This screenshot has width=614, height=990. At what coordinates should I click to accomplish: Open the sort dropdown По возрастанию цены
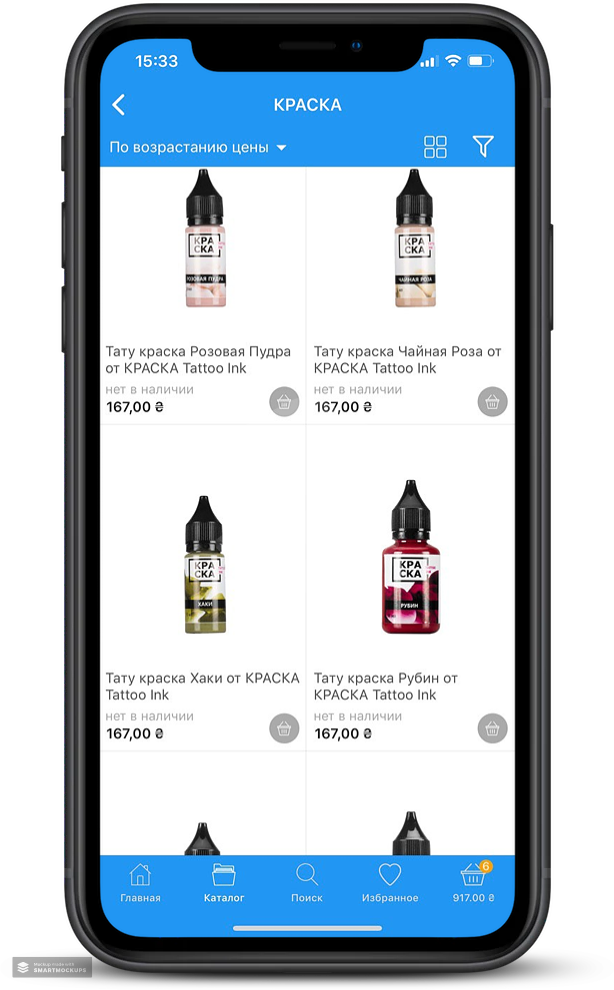198,147
